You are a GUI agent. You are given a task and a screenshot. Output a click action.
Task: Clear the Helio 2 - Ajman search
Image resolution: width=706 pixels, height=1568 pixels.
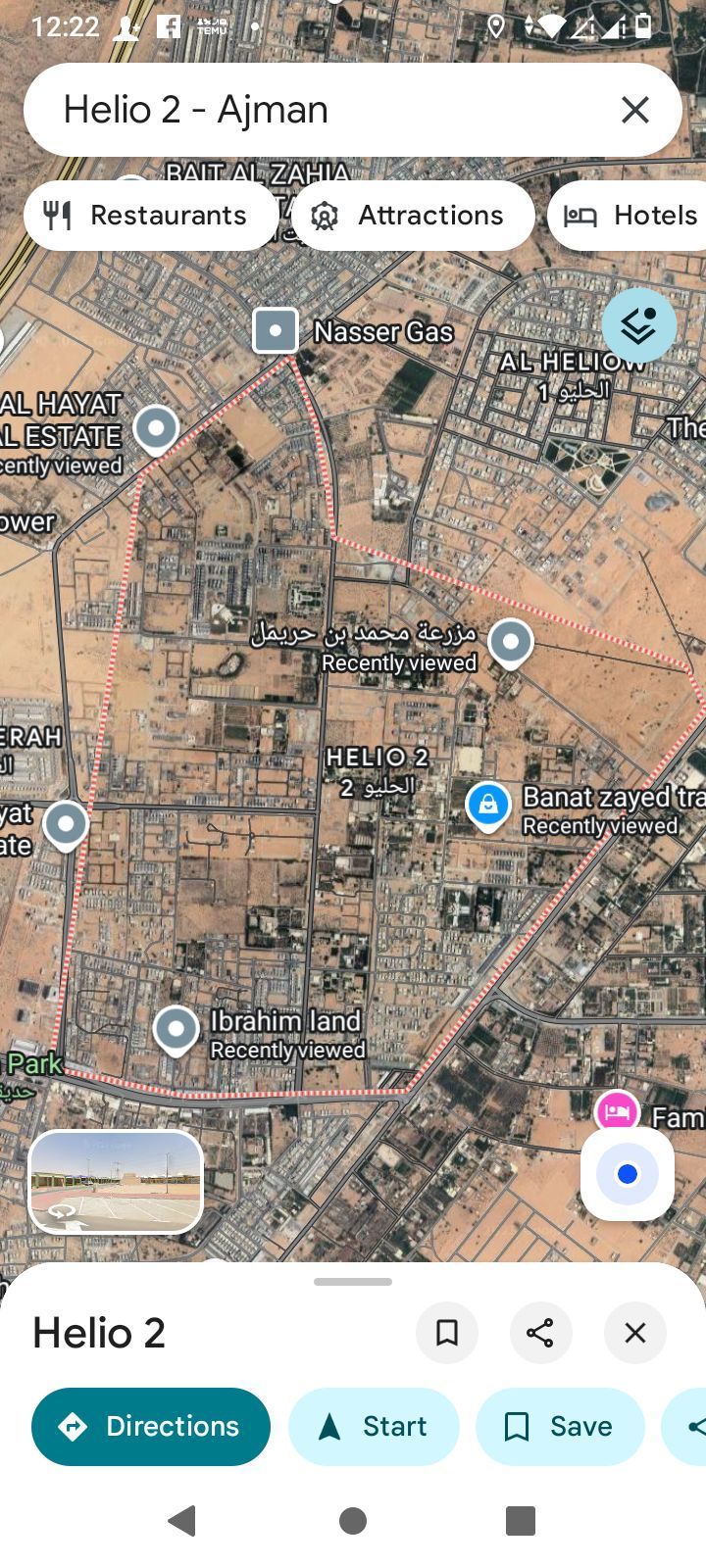(x=635, y=110)
